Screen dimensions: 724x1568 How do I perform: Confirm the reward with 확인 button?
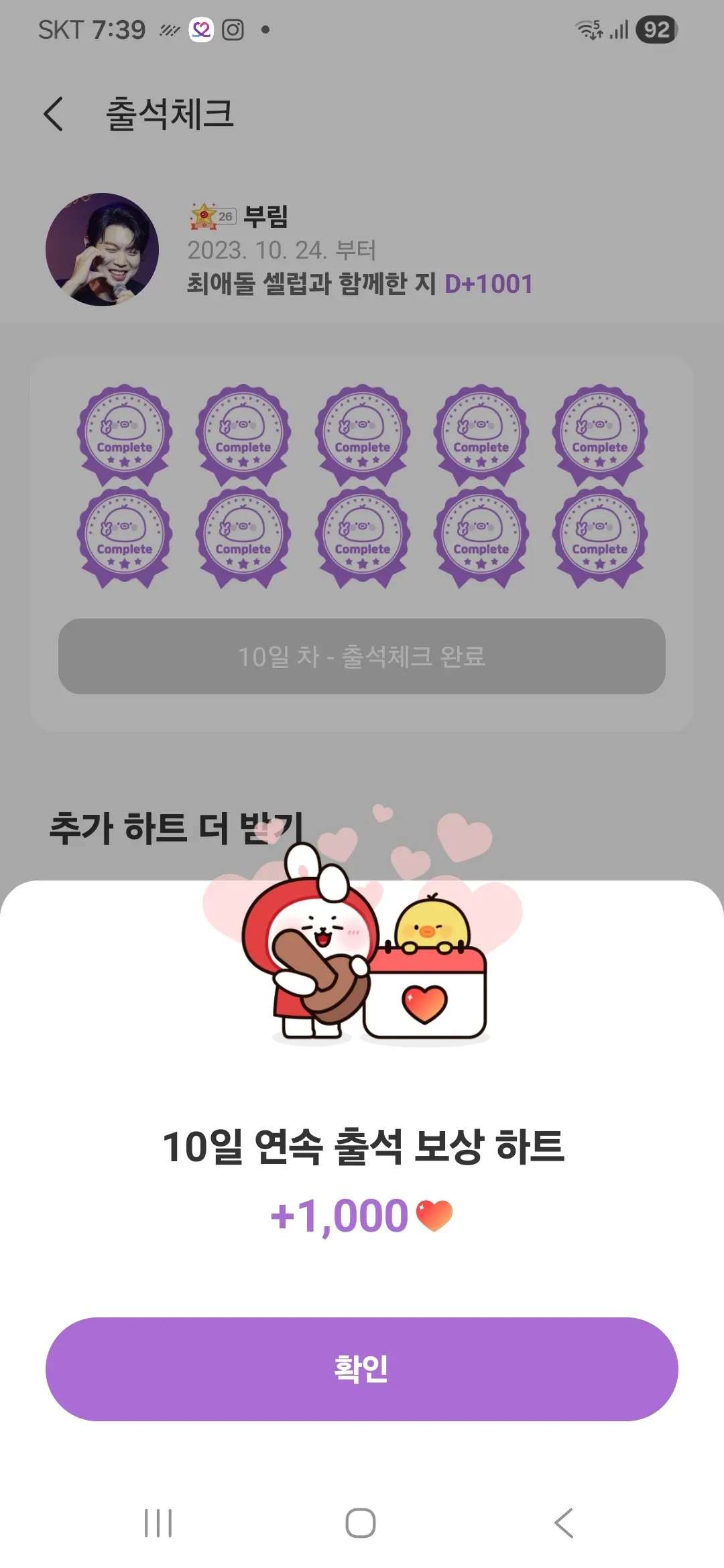tap(361, 1369)
